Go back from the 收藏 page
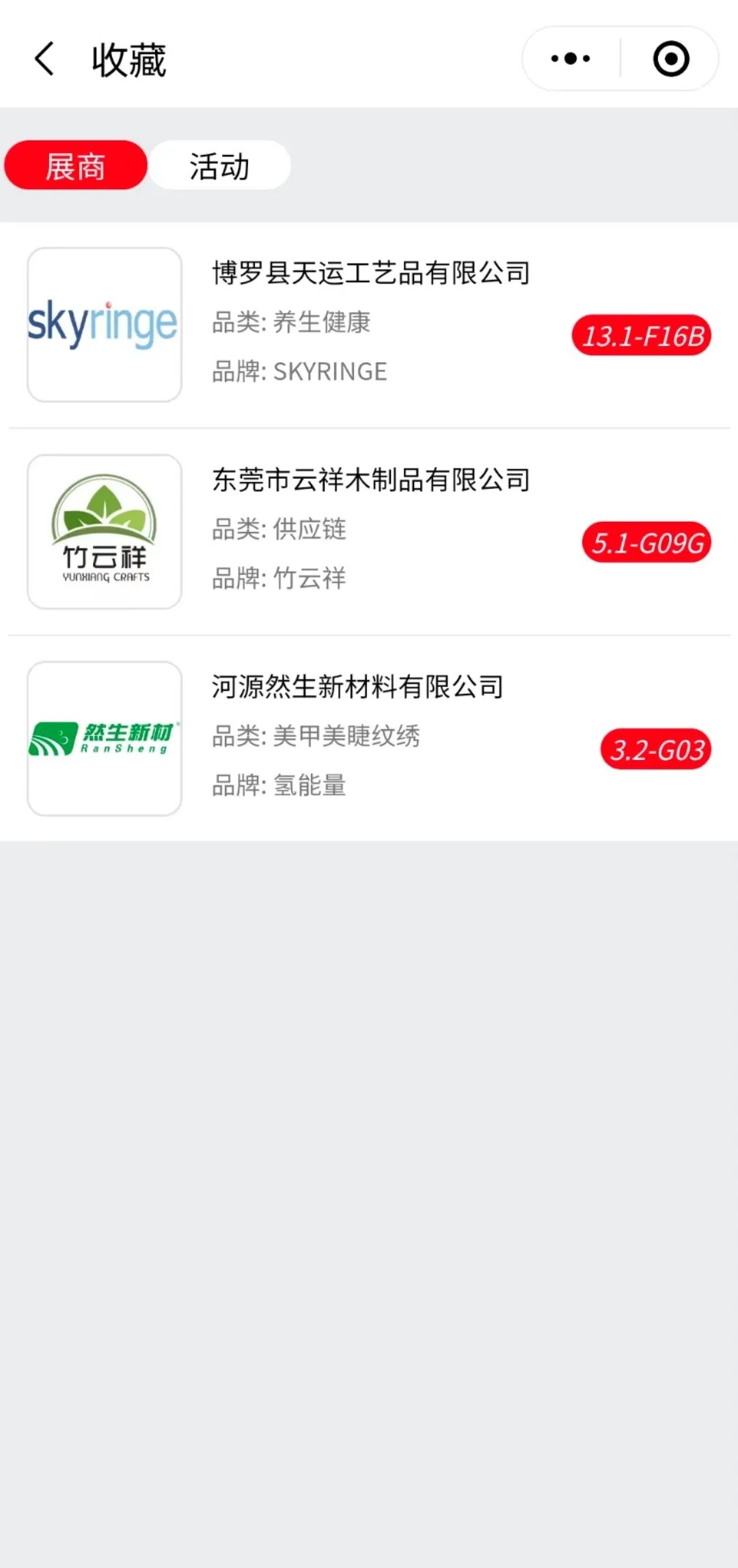This screenshot has height=1568, width=738. [44, 59]
